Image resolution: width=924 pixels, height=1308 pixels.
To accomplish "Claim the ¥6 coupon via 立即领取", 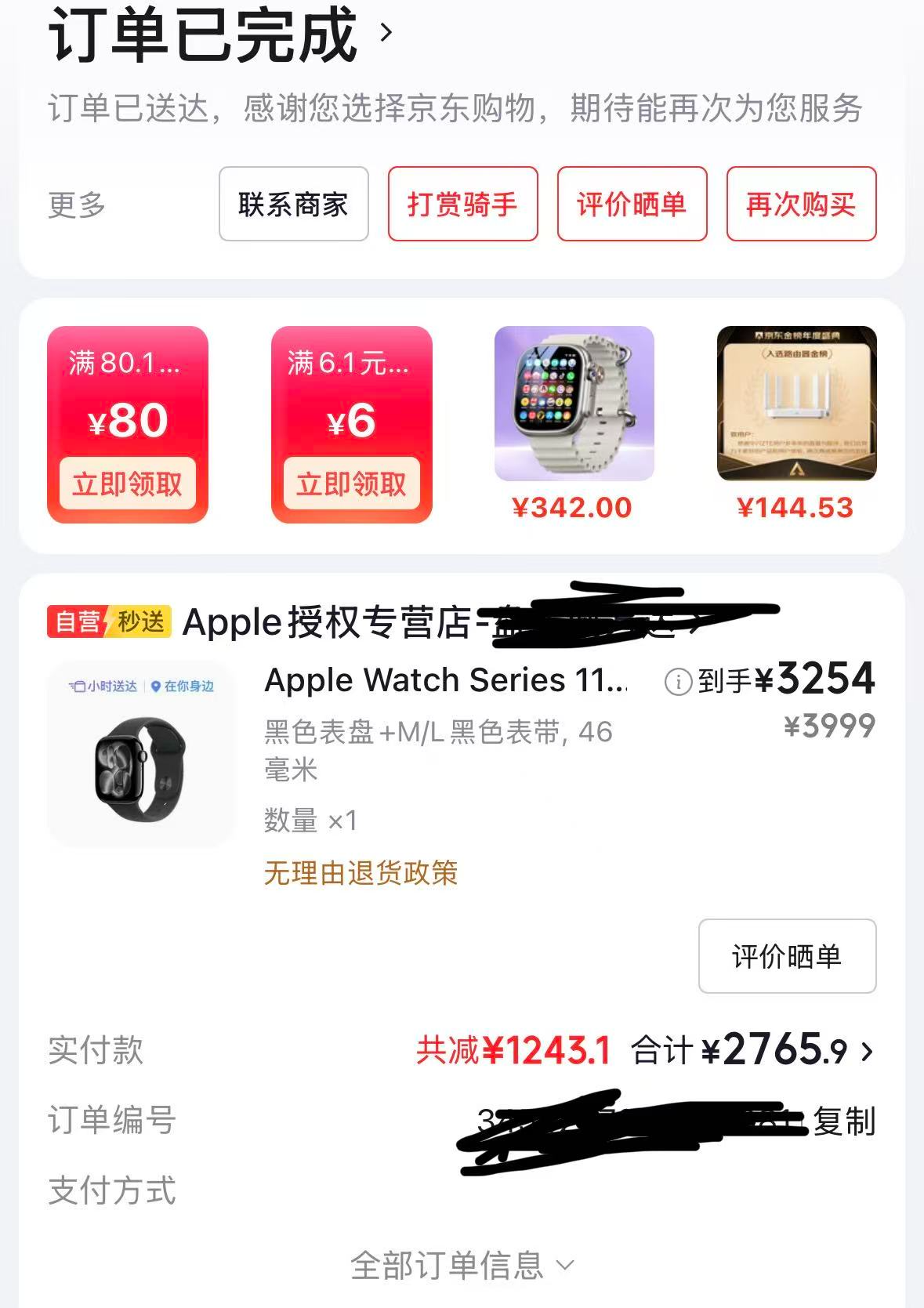I will pyautogui.click(x=350, y=484).
